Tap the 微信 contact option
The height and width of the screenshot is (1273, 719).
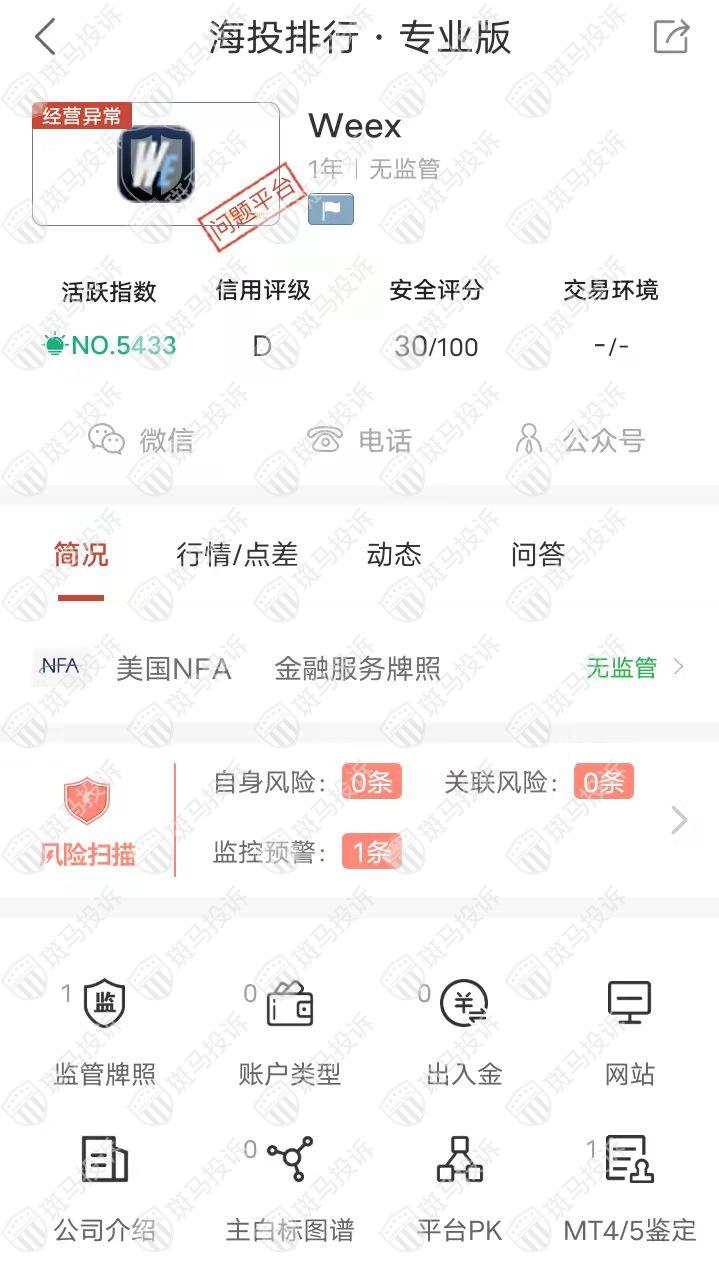[141, 440]
